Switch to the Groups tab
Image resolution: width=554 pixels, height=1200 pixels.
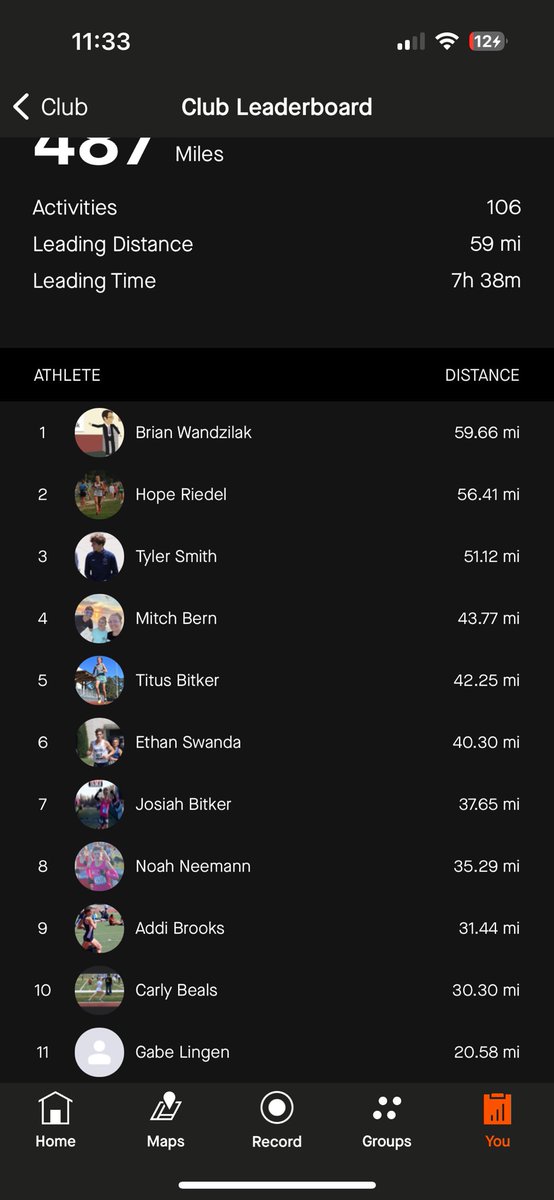[387, 1120]
